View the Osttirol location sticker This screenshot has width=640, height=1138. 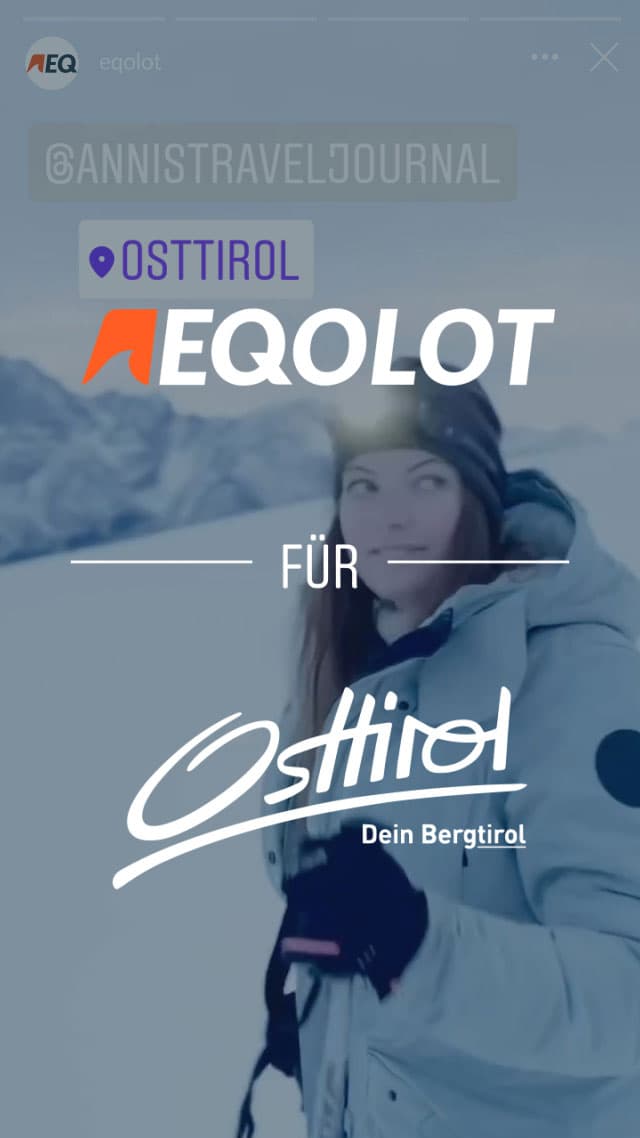tap(196, 260)
